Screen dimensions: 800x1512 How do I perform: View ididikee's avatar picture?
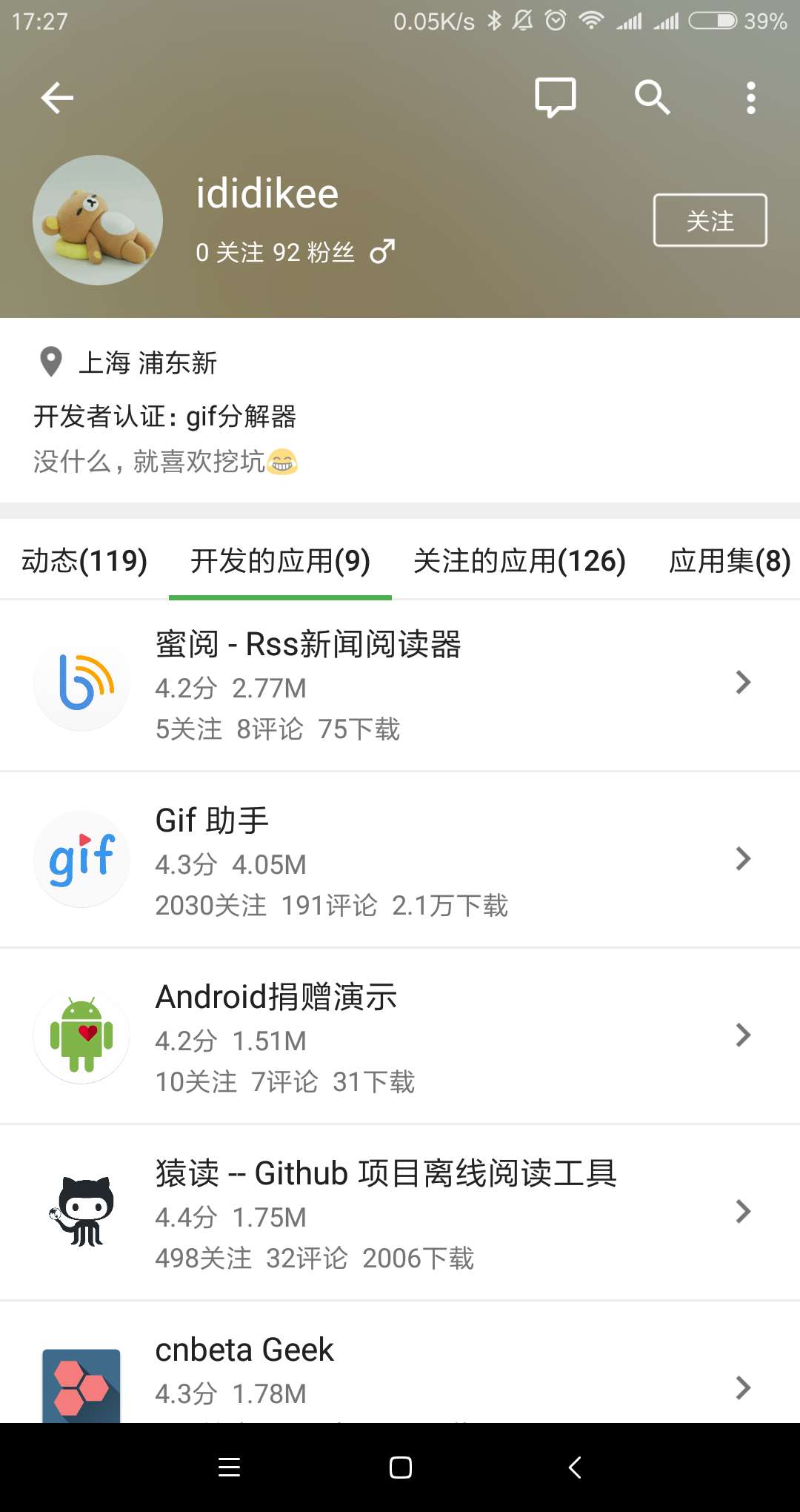pyautogui.click(x=98, y=220)
